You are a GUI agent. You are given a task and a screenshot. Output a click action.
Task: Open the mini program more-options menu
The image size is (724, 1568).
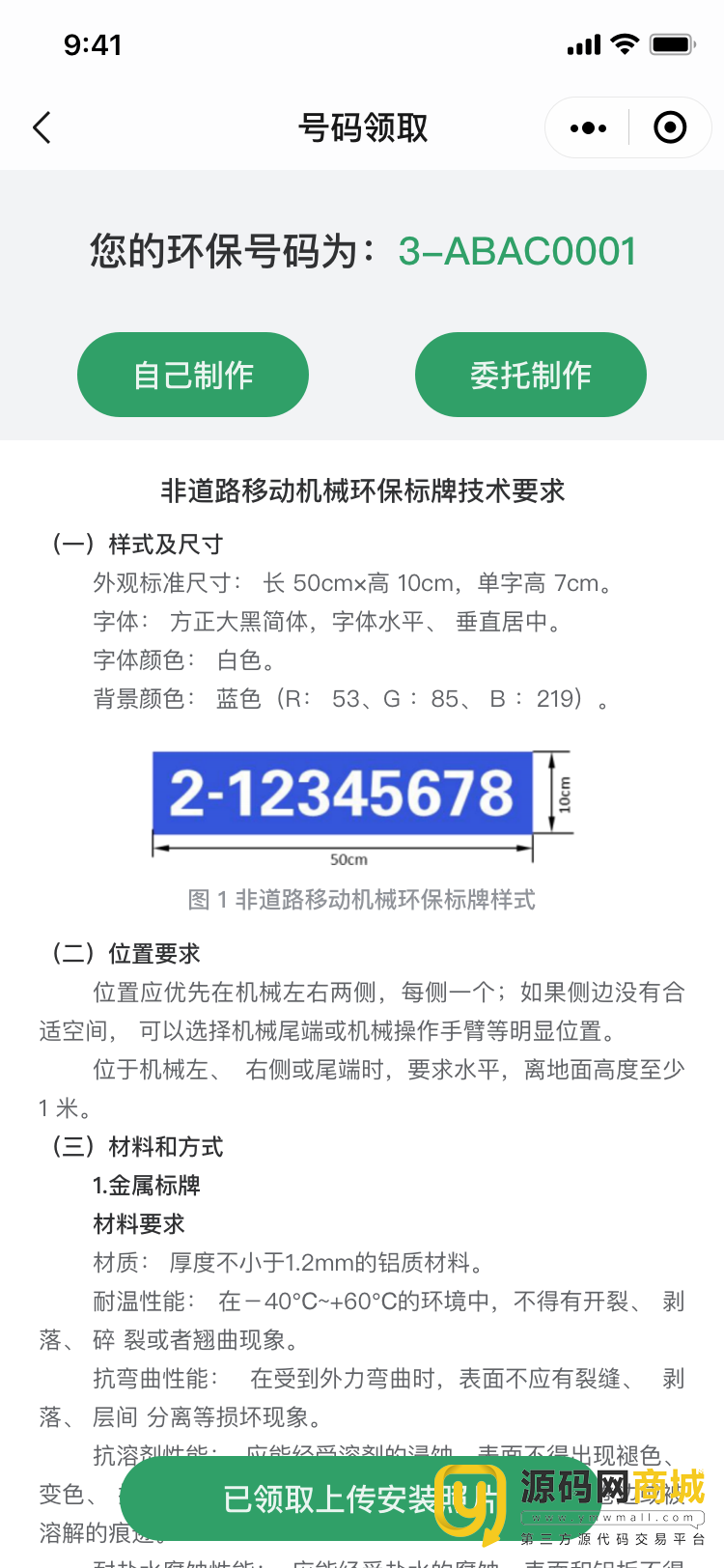[x=588, y=127]
